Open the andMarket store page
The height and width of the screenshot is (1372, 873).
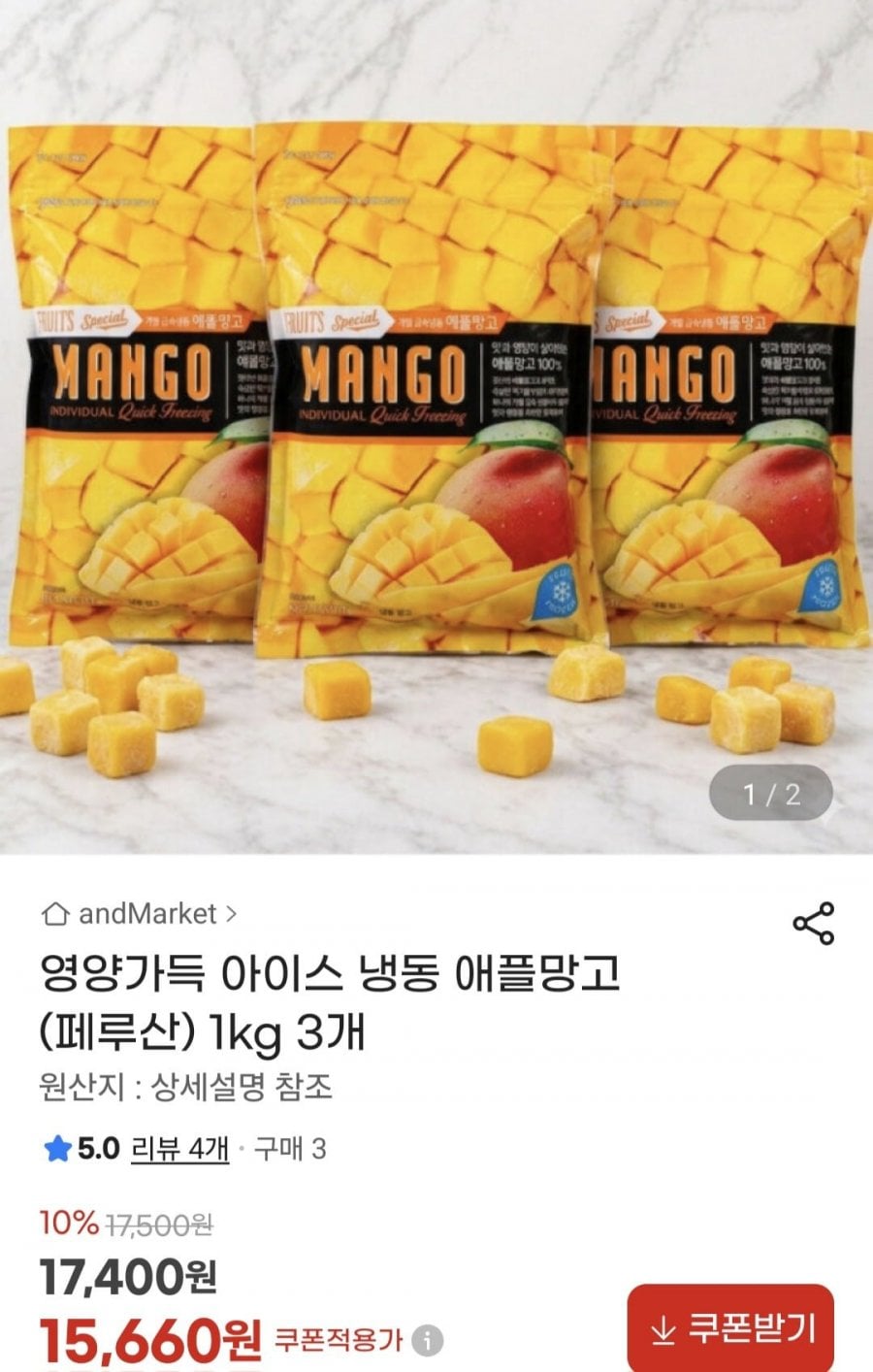click(x=139, y=914)
